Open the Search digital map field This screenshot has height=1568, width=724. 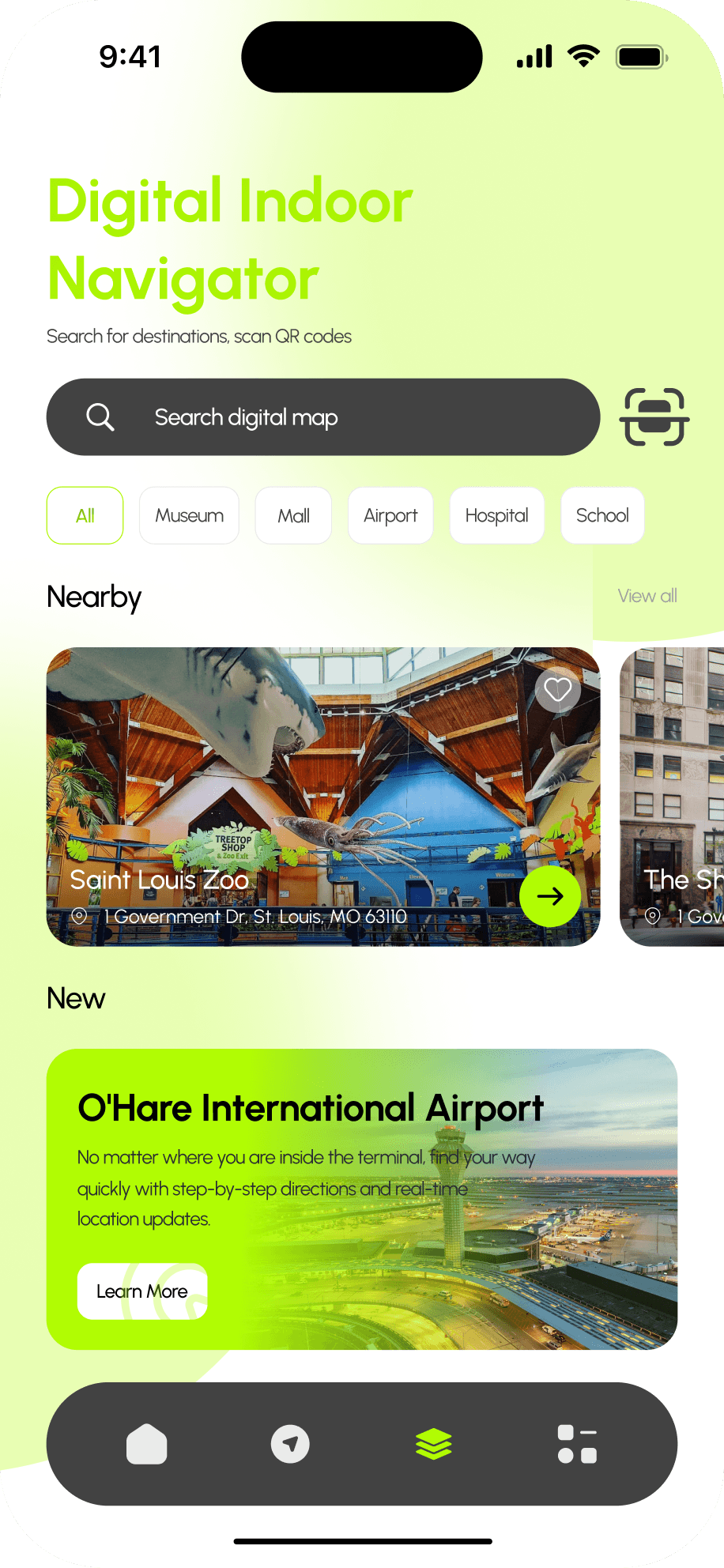point(322,417)
